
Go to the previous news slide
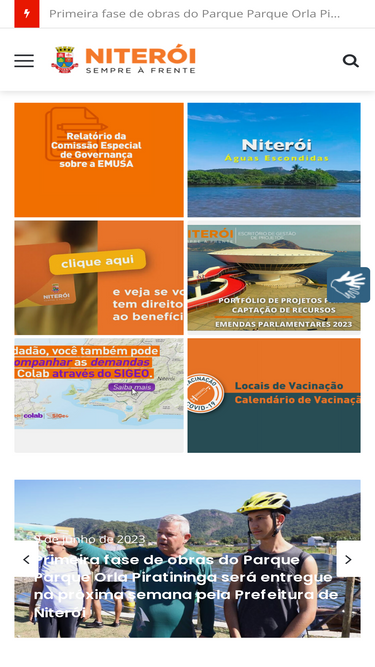[x=26, y=559]
